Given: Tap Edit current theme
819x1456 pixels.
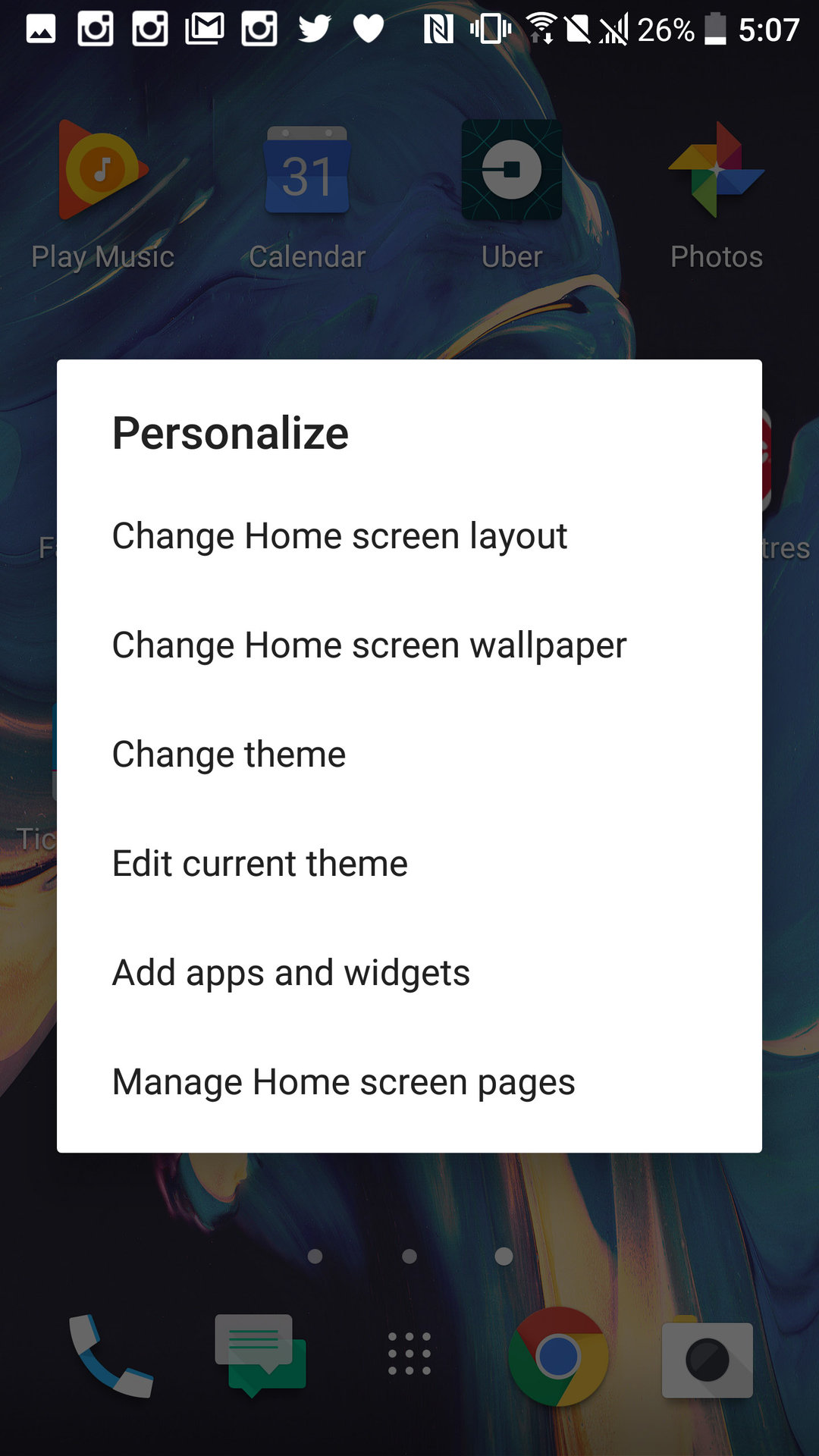Looking at the screenshot, I should pyautogui.click(x=260, y=864).
